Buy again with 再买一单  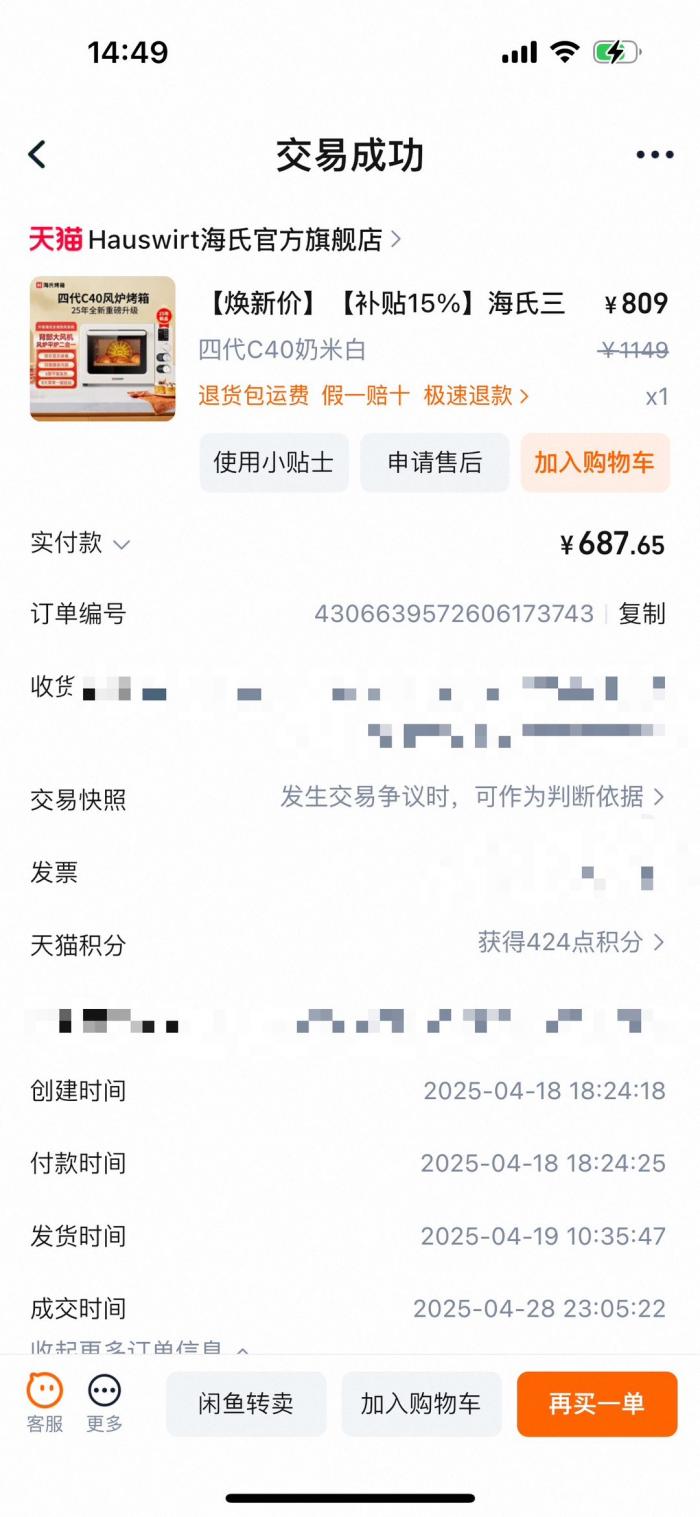(596, 1403)
